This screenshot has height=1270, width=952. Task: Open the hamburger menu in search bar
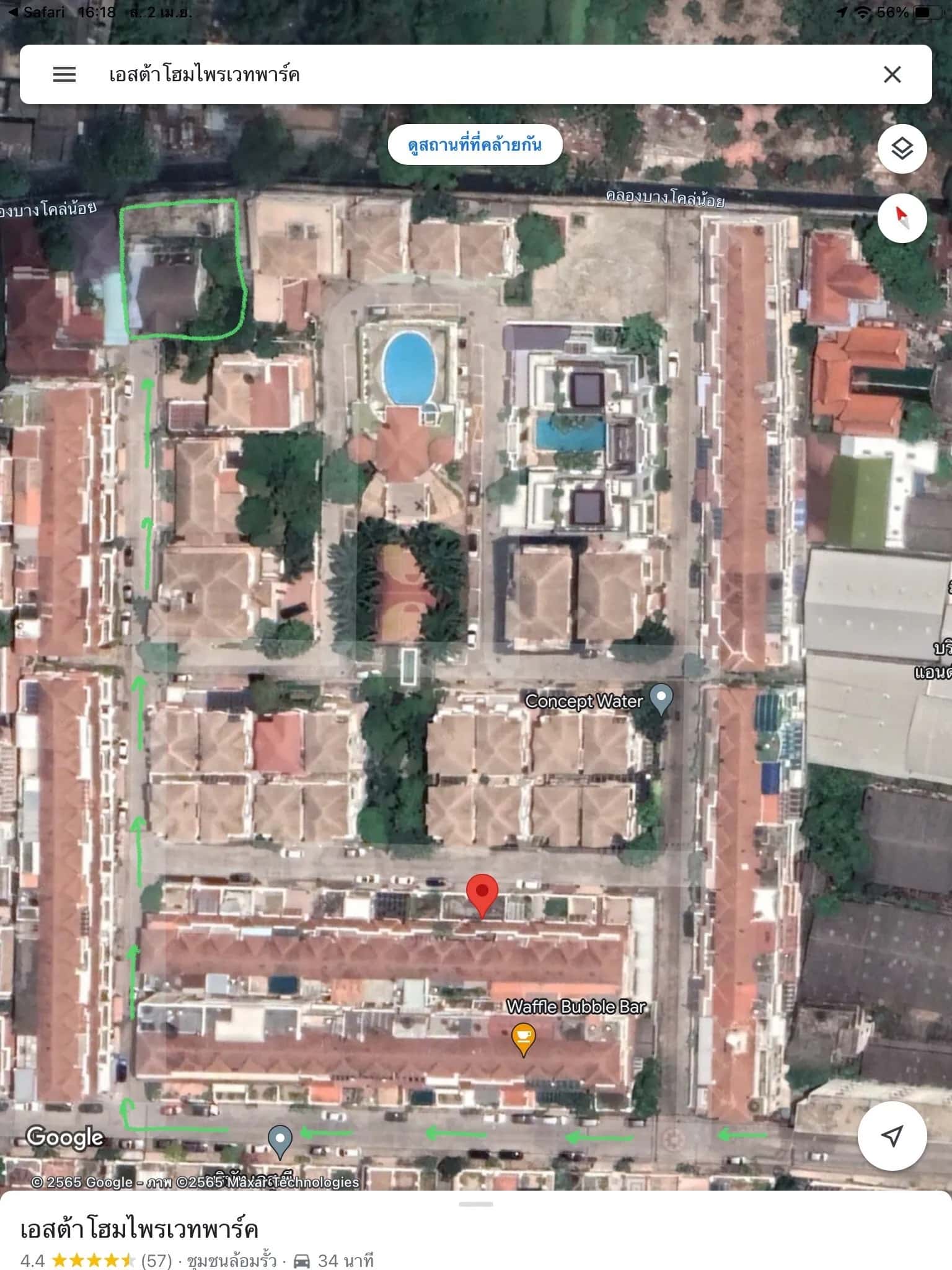[x=66, y=74]
